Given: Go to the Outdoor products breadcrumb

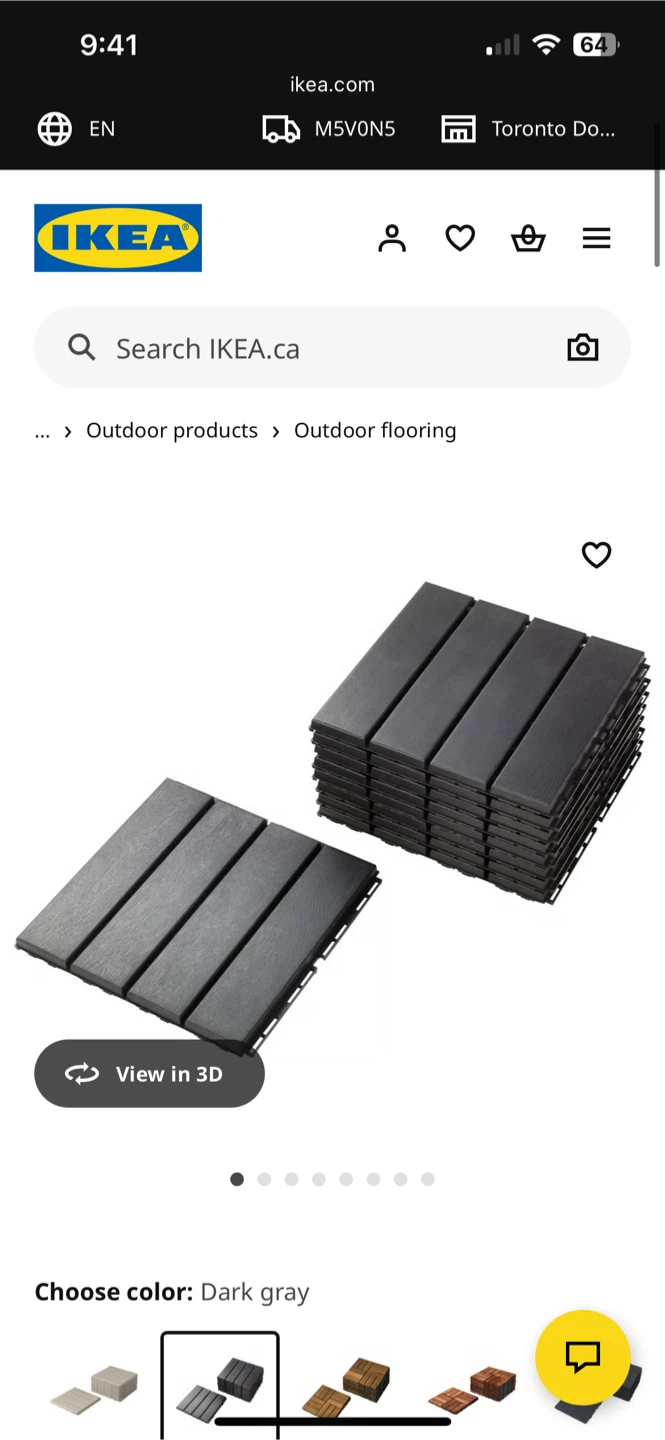Looking at the screenshot, I should (172, 431).
